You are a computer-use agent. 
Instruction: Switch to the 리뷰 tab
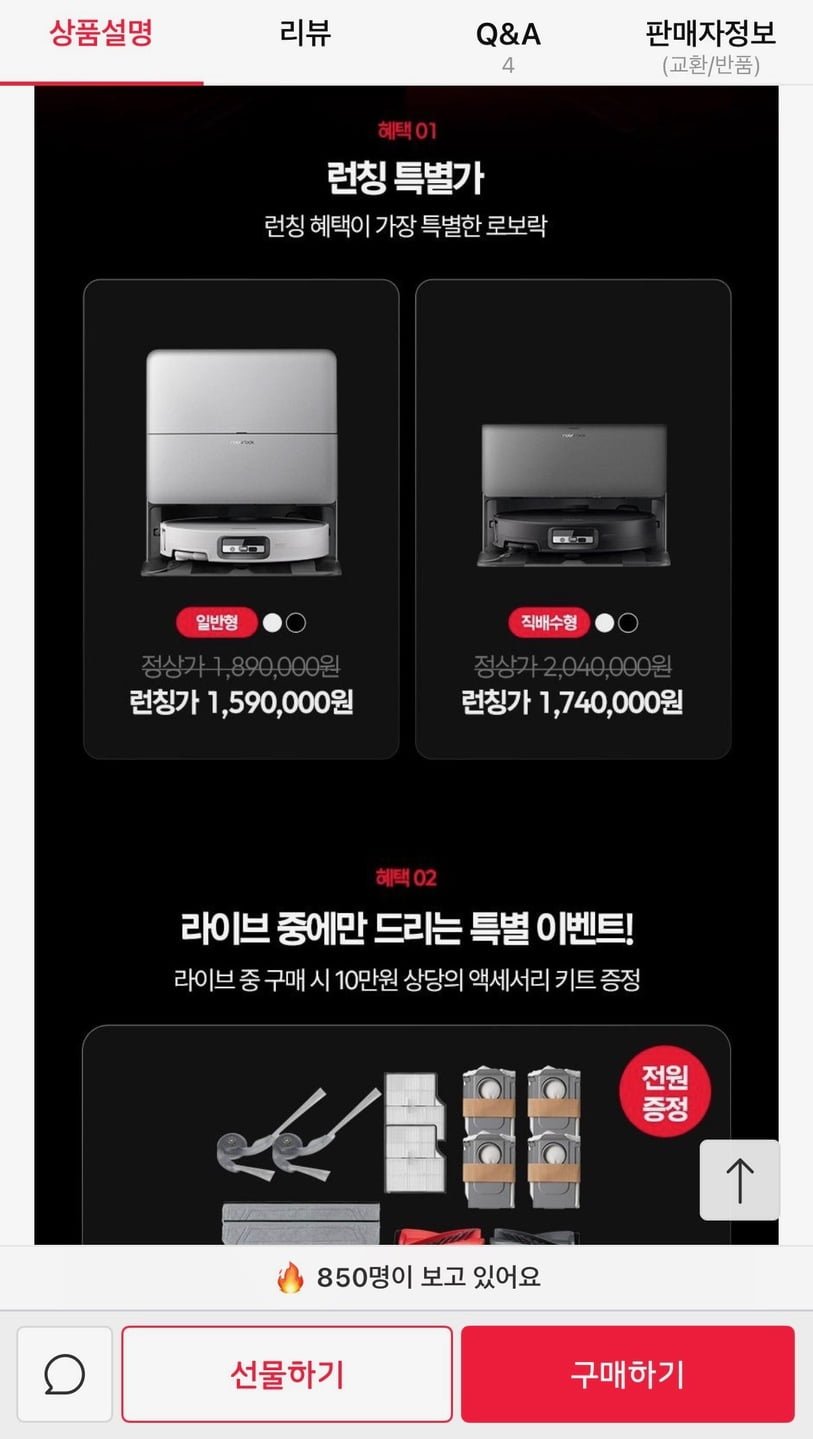[305, 35]
